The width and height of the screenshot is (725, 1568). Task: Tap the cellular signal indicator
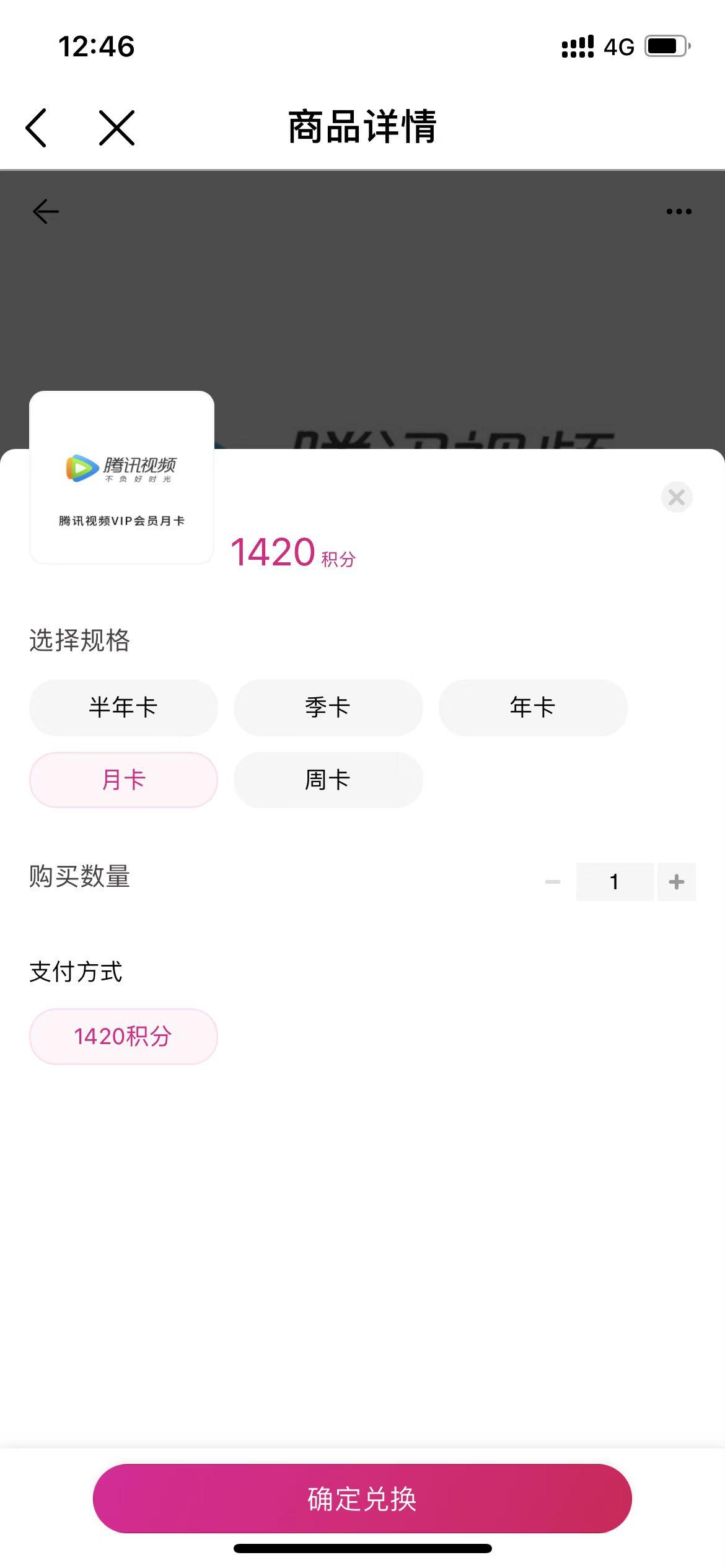pos(578,46)
